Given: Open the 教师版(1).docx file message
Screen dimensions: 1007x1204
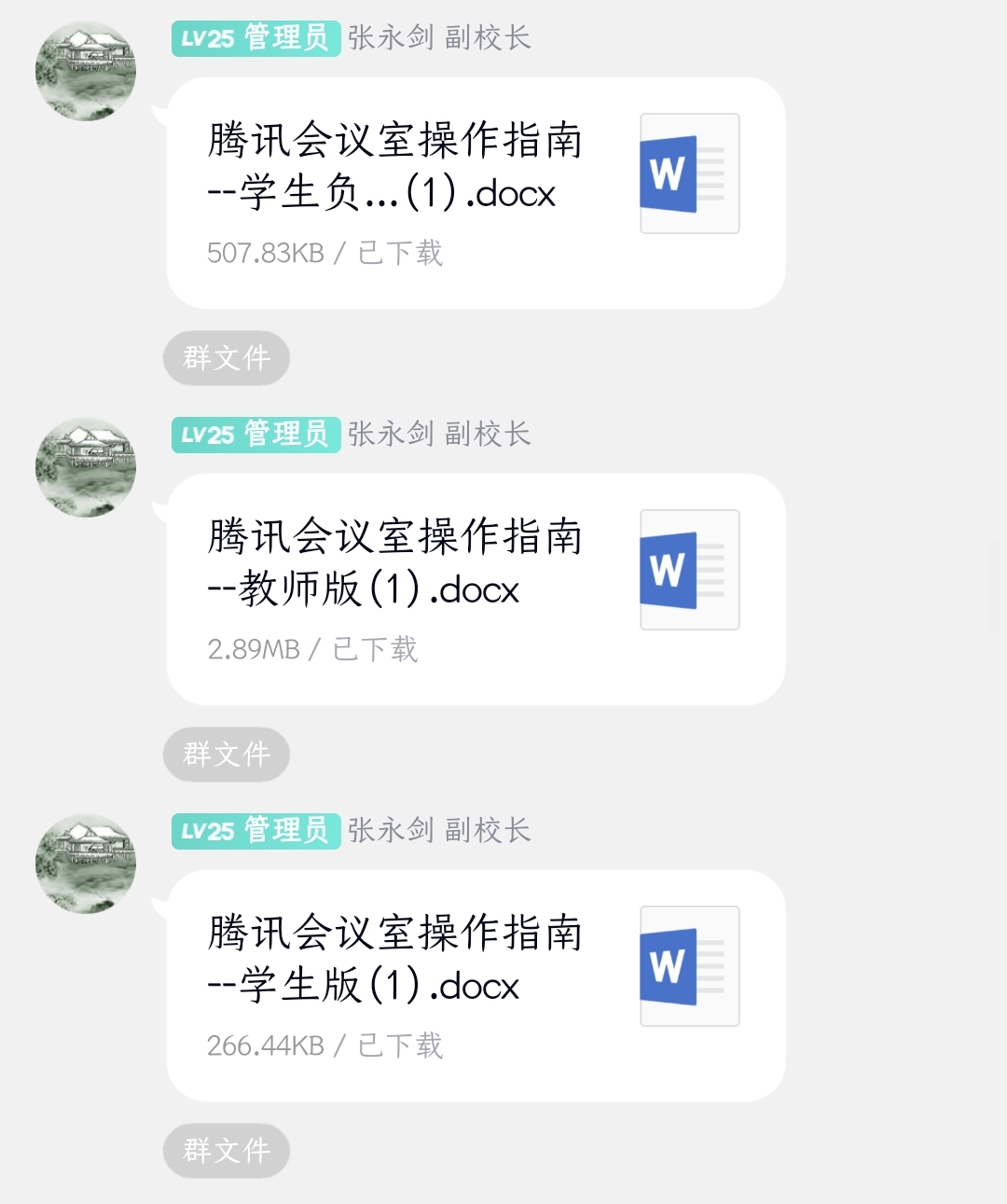Looking at the screenshot, I should click(x=476, y=589).
